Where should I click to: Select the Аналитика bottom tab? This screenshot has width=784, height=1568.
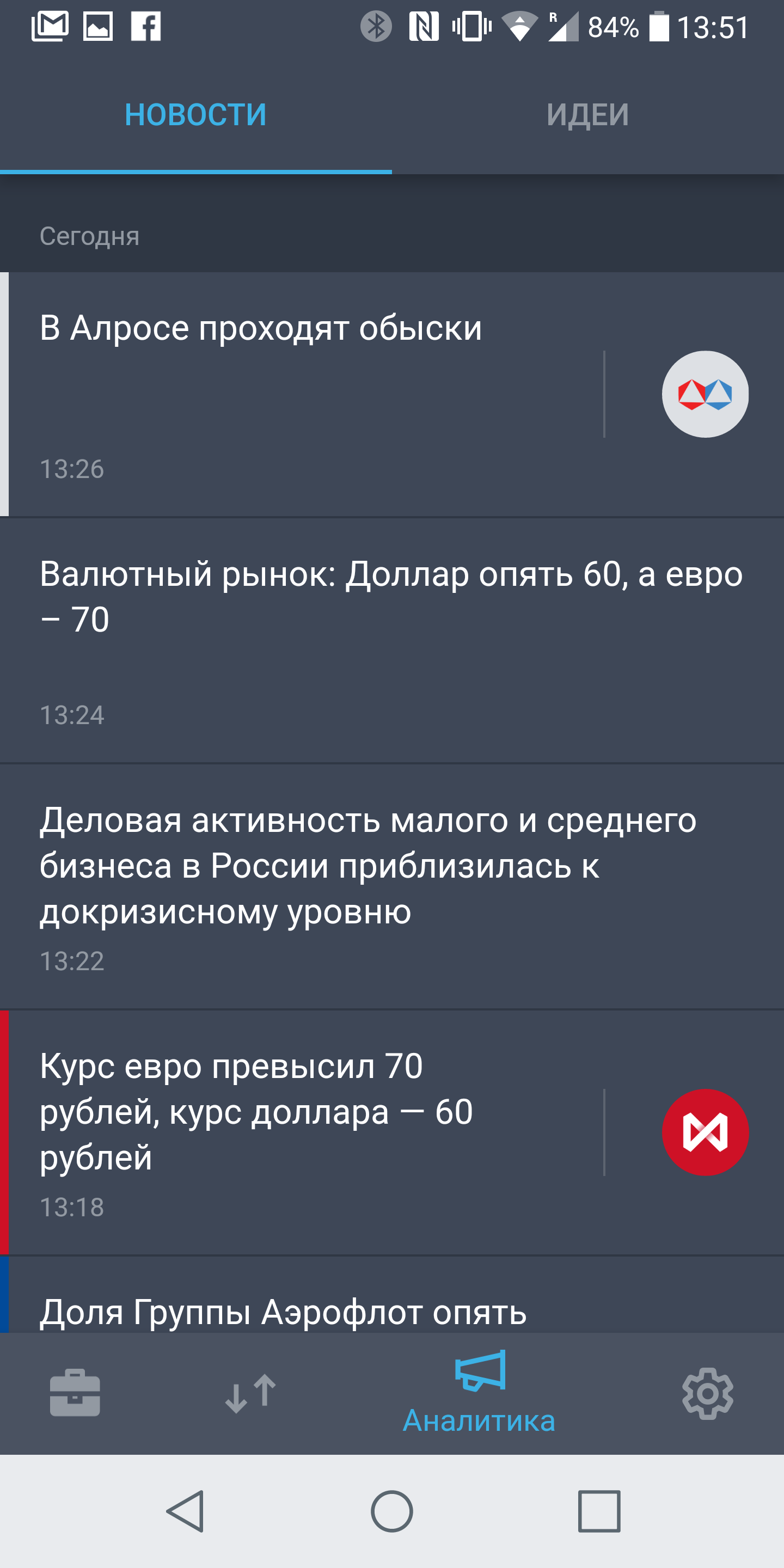479,1394
